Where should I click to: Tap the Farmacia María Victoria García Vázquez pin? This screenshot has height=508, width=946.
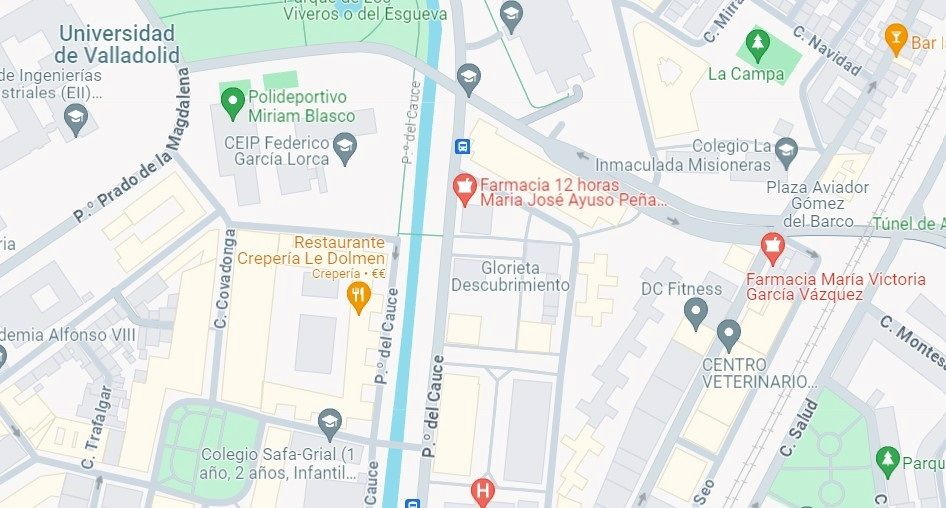click(x=771, y=246)
